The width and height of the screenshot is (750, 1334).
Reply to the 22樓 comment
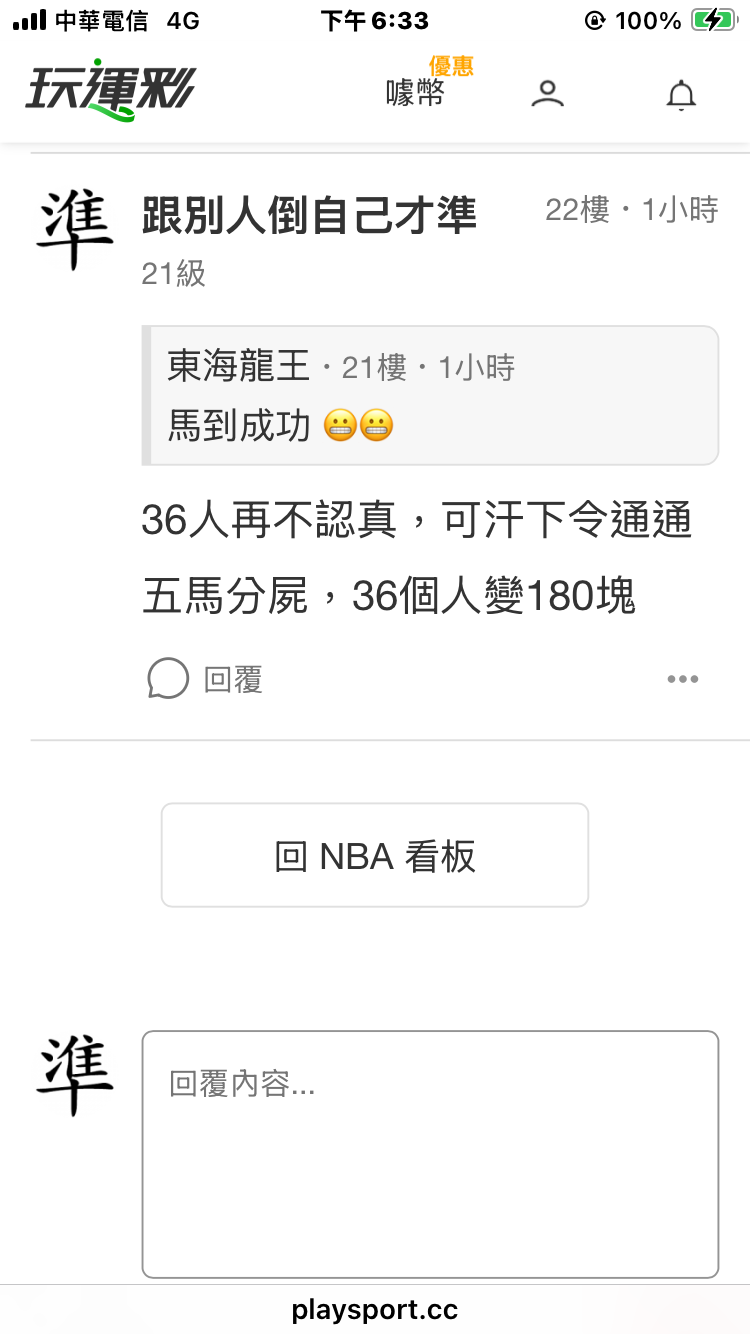pos(205,679)
